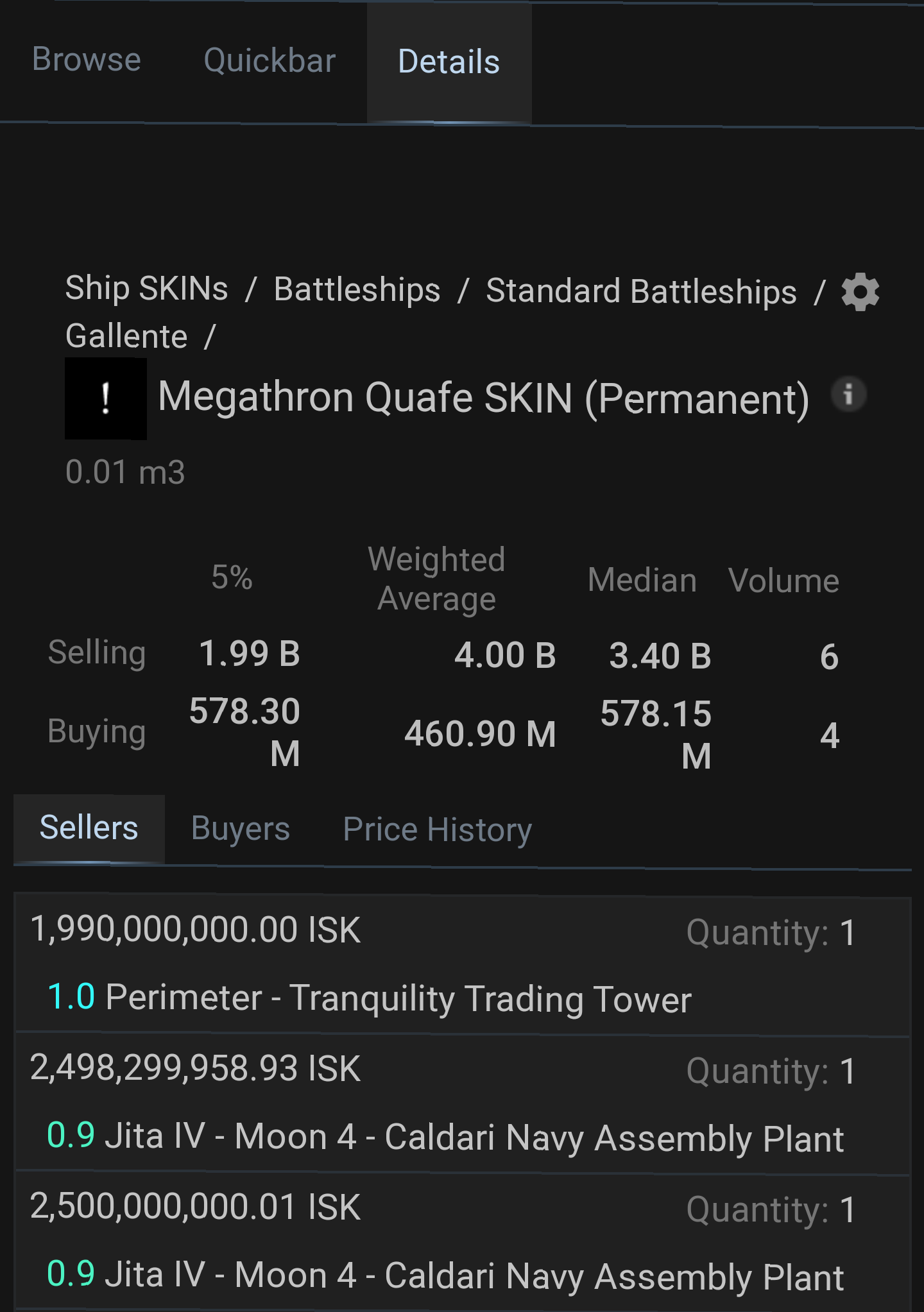Open the Quickbar tab

coord(269,61)
